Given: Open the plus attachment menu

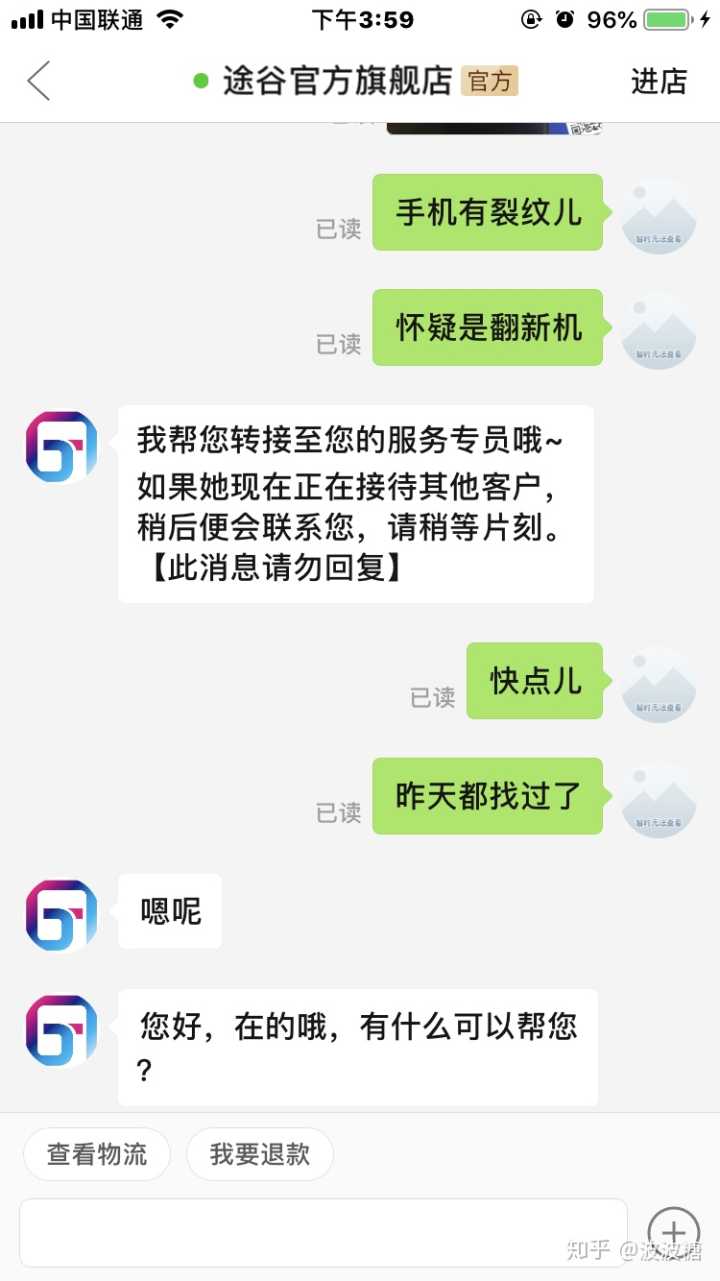Looking at the screenshot, I should tap(673, 1232).
